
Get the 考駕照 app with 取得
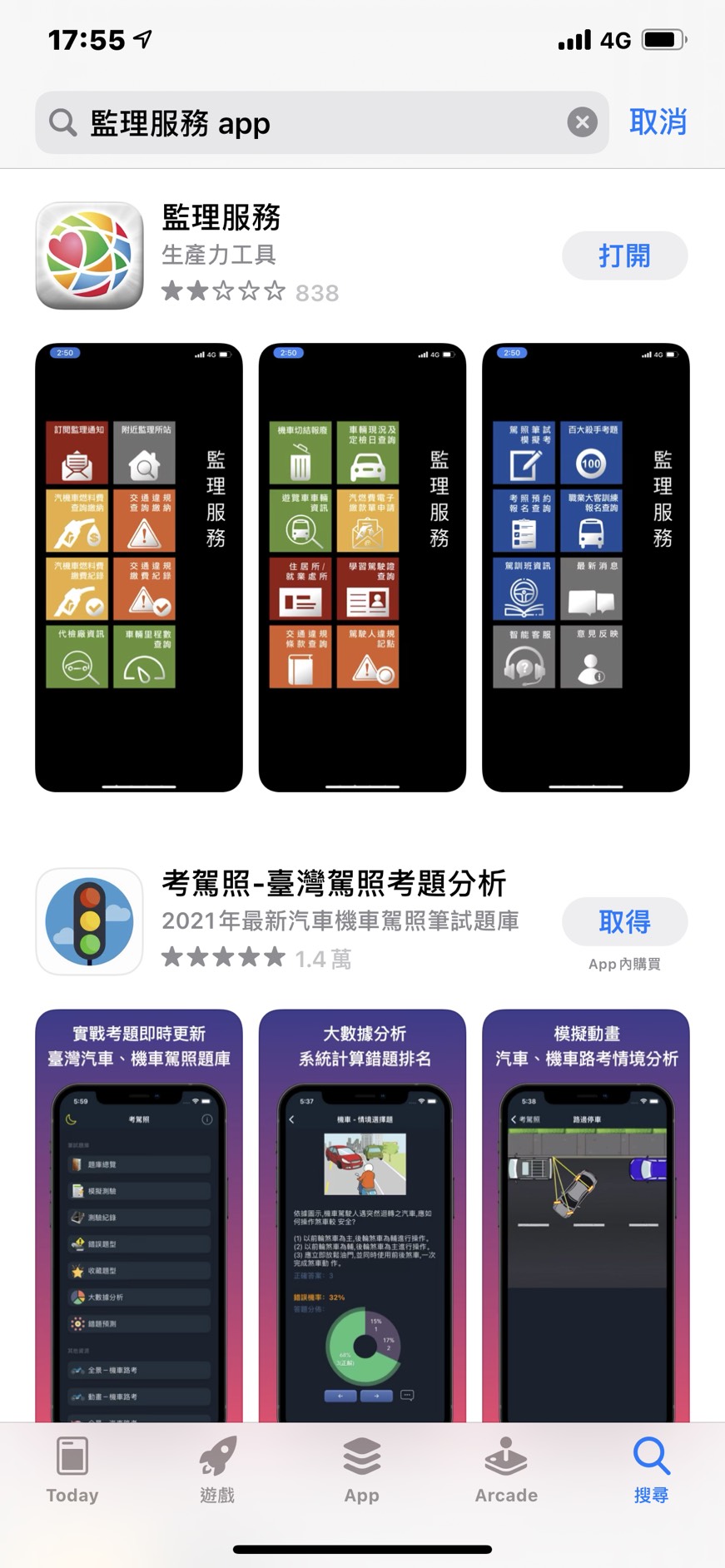pyautogui.click(x=624, y=921)
